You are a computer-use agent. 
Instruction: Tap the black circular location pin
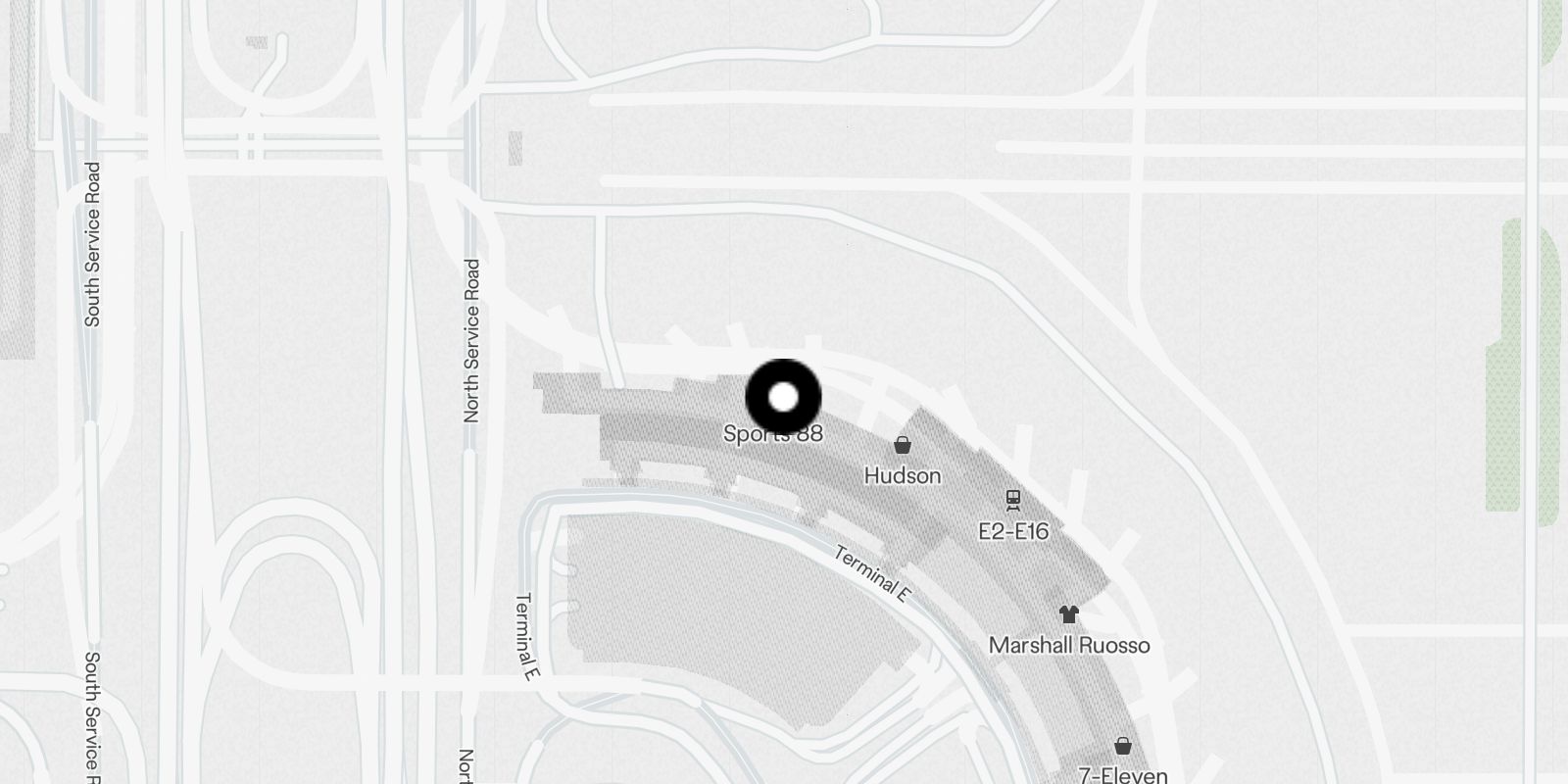click(x=783, y=397)
